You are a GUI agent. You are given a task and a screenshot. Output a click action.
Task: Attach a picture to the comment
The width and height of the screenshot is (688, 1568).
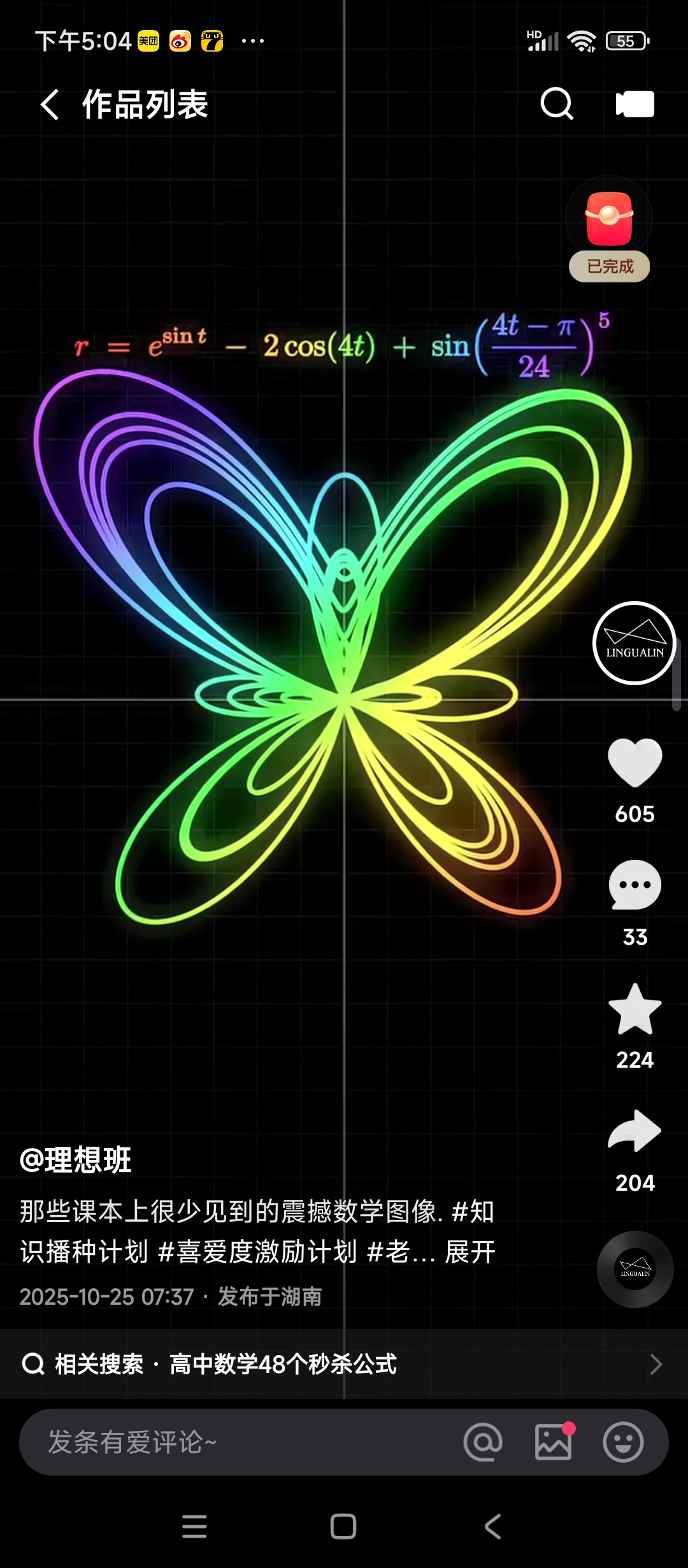[553, 1442]
